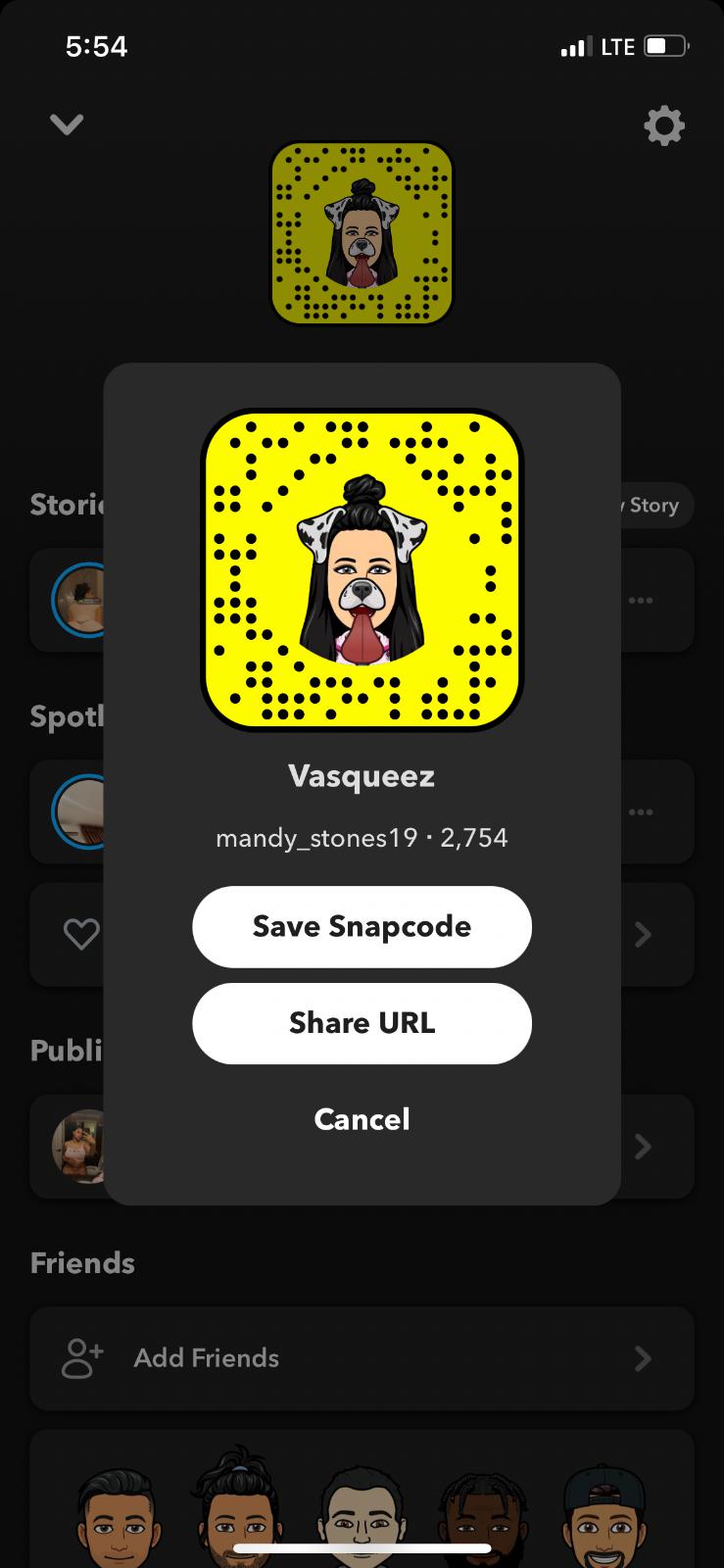This screenshot has height=1568, width=724.
Task: Open the Add Friends row
Action: 362,1358
